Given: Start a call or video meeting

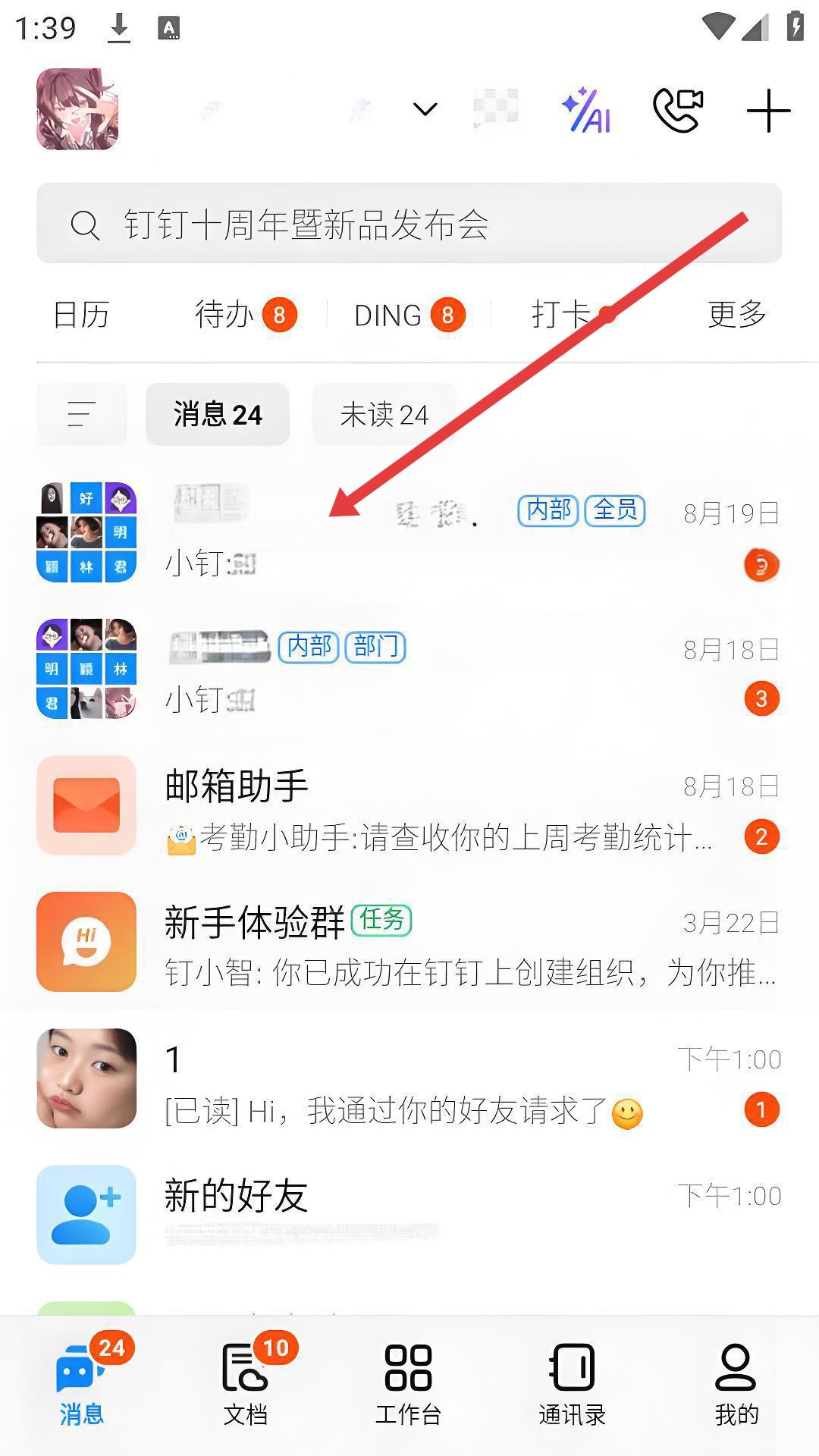Looking at the screenshot, I should 678,111.
